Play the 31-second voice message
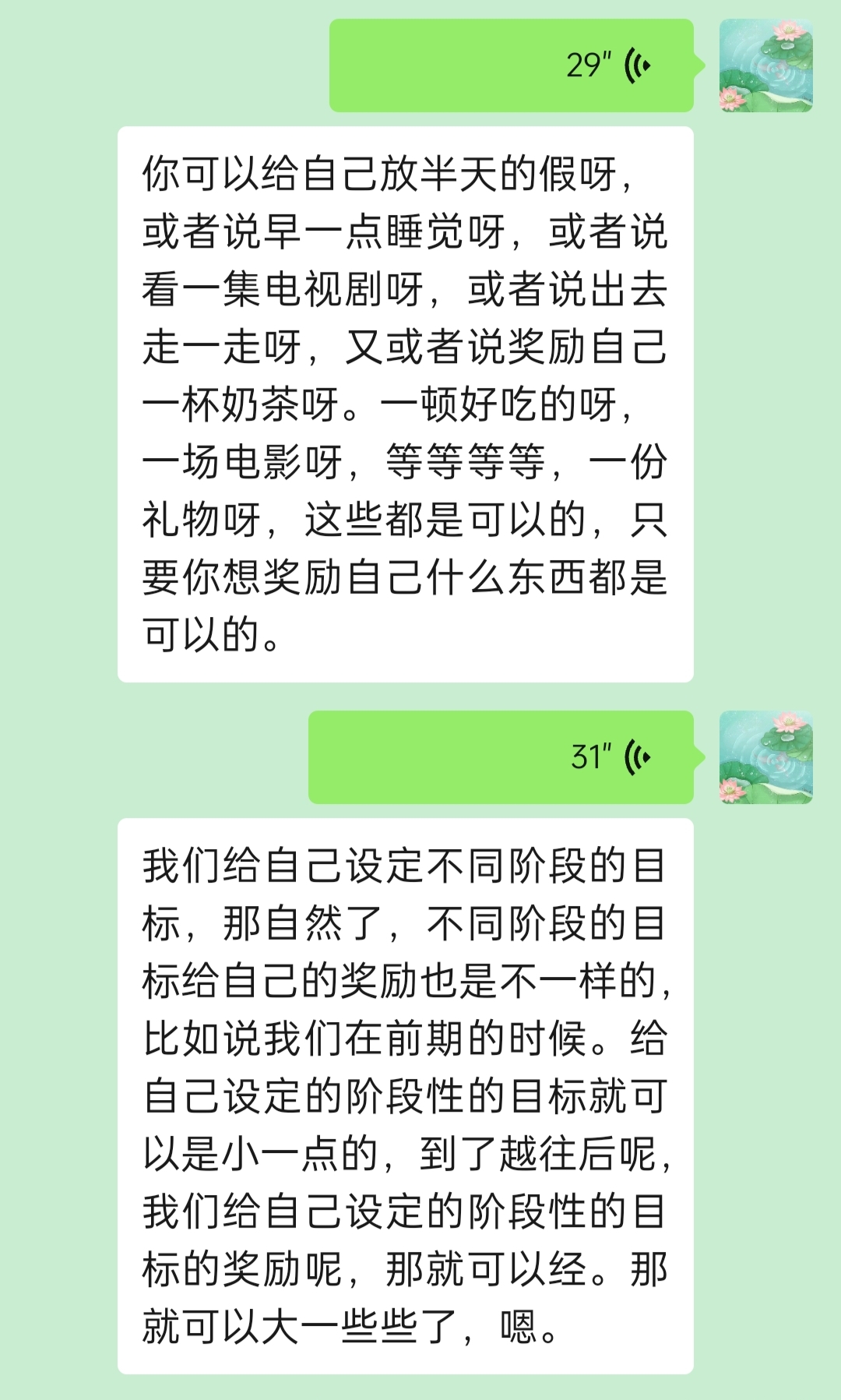 click(x=501, y=757)
